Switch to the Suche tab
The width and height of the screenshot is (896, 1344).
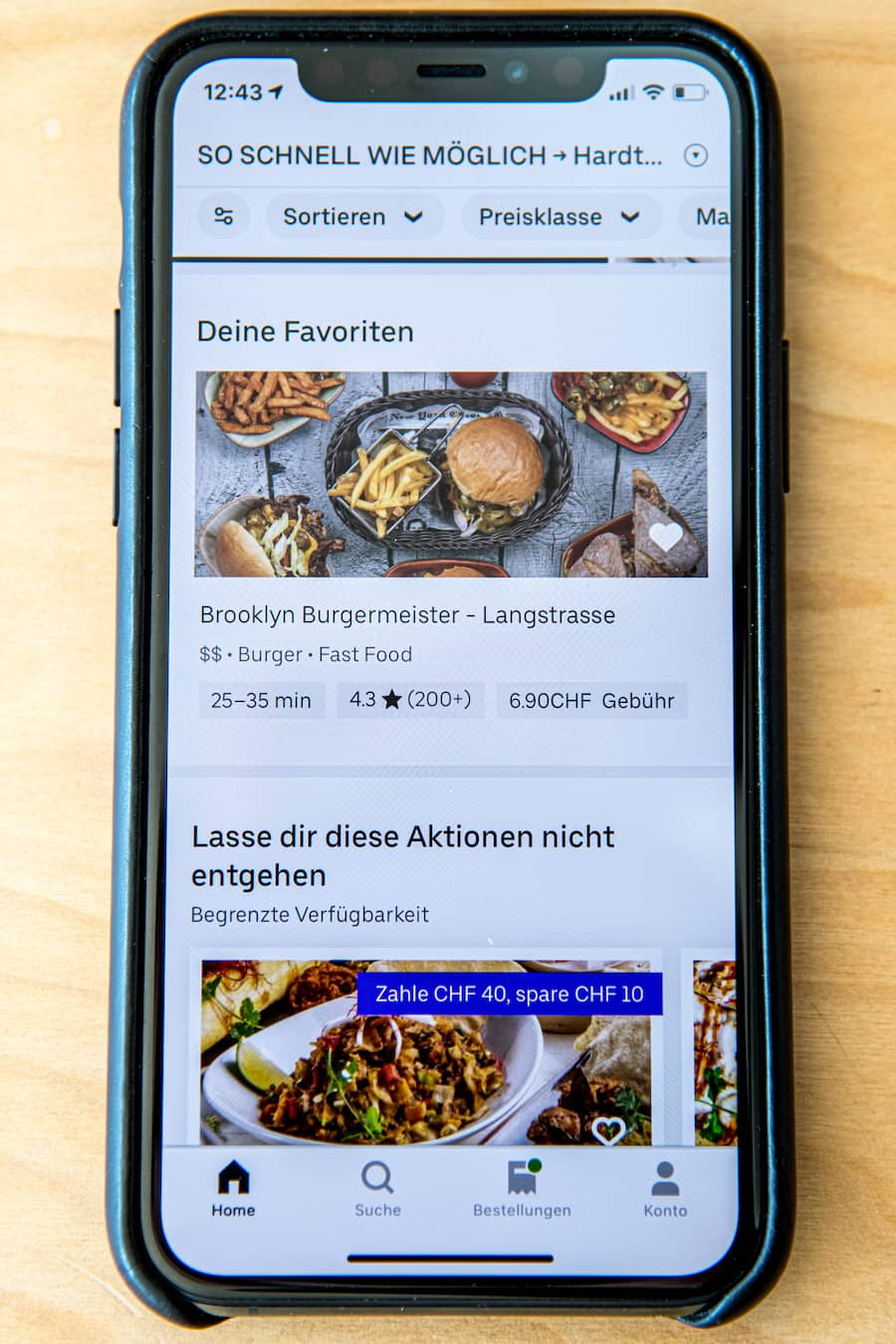[x=377, y=1189]
